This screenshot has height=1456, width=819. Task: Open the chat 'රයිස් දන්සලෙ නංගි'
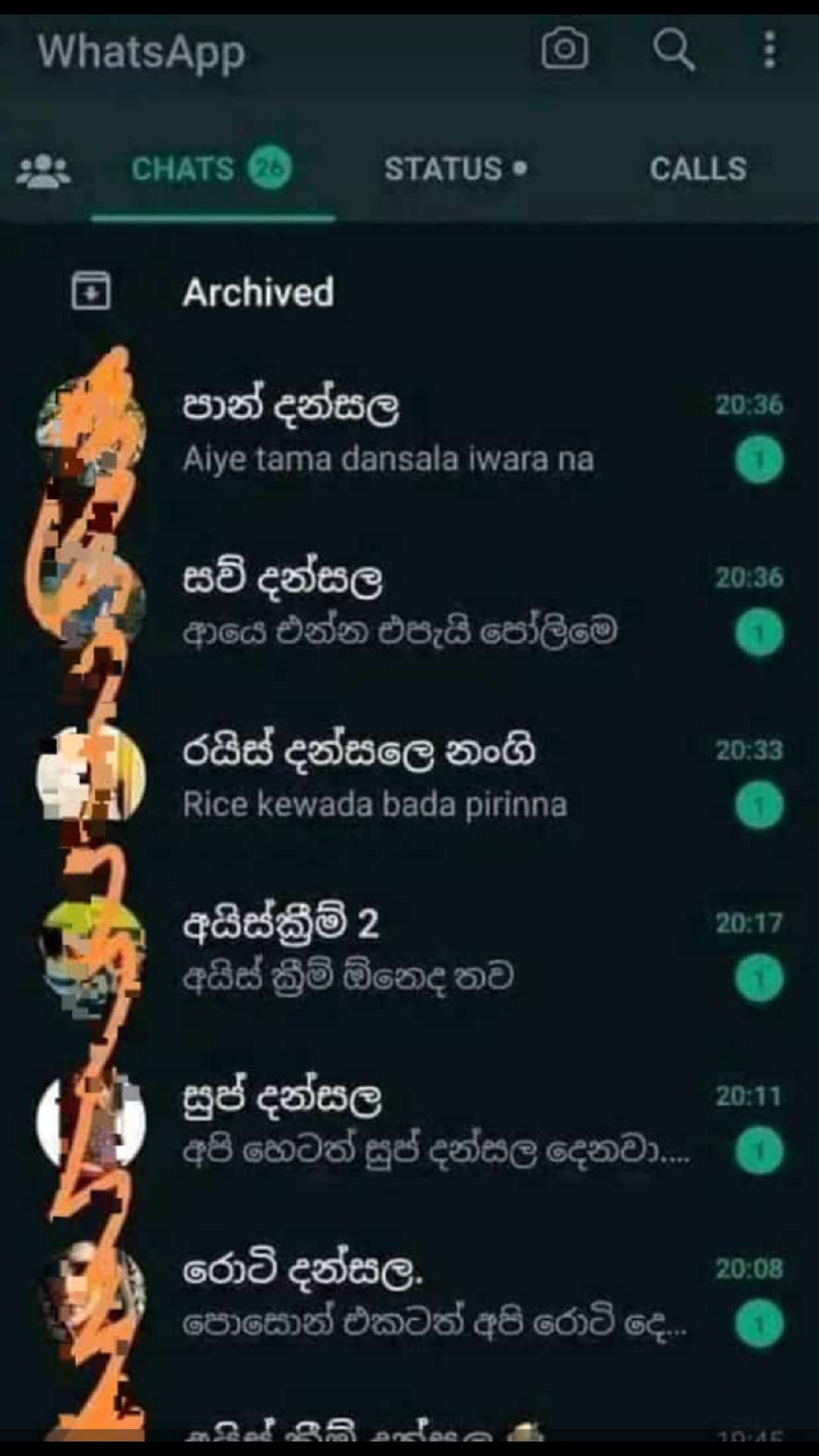[x=409, y=777]
